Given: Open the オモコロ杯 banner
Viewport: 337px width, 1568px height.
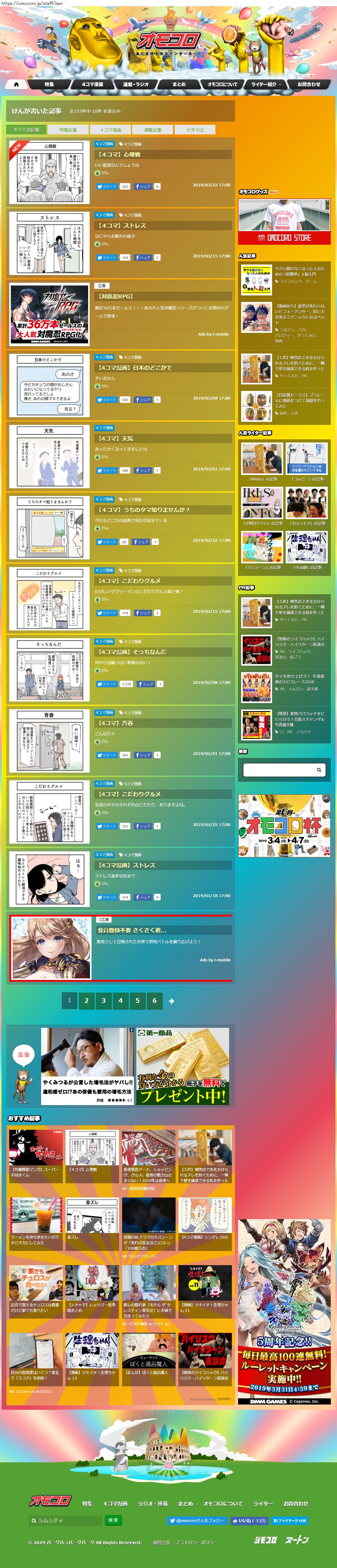Looking at the screenshot, I should point(284,826).
